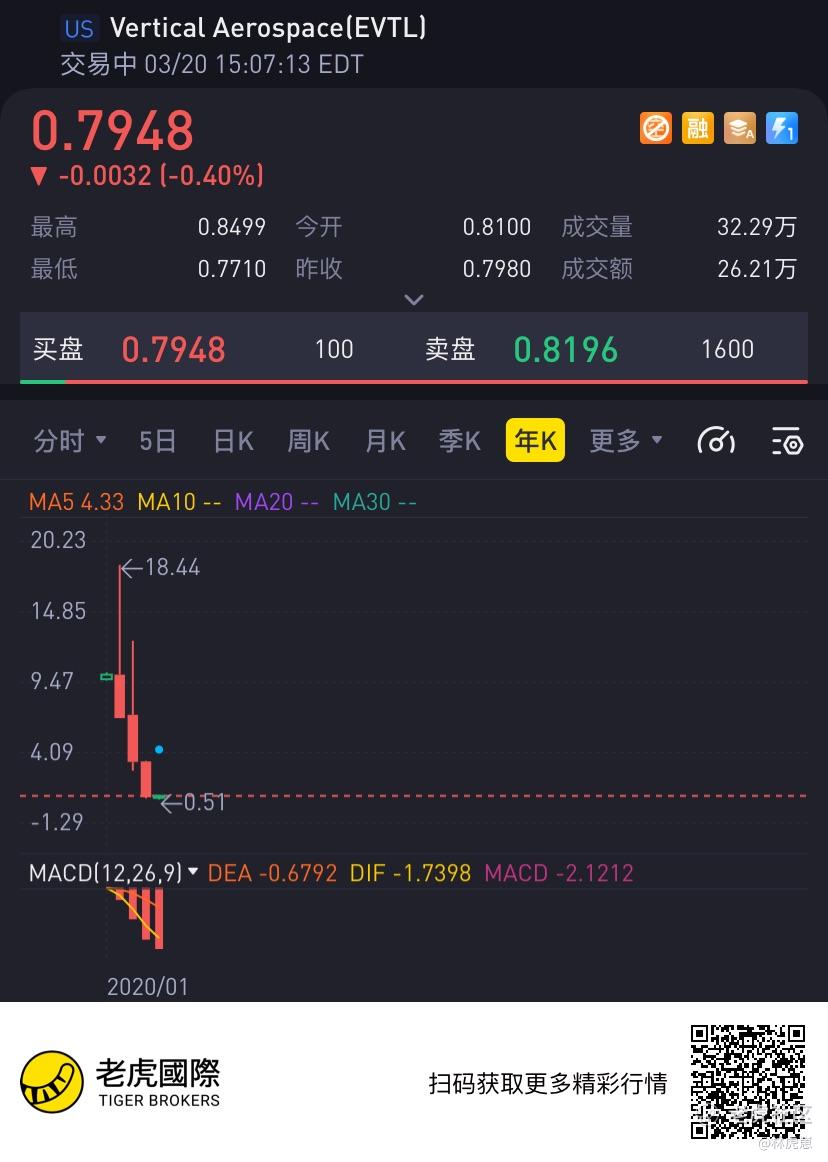
Task: Open the MACD(12,26,9) indicator dropdown
Action: pyautogui.click(x=113, y=872)
